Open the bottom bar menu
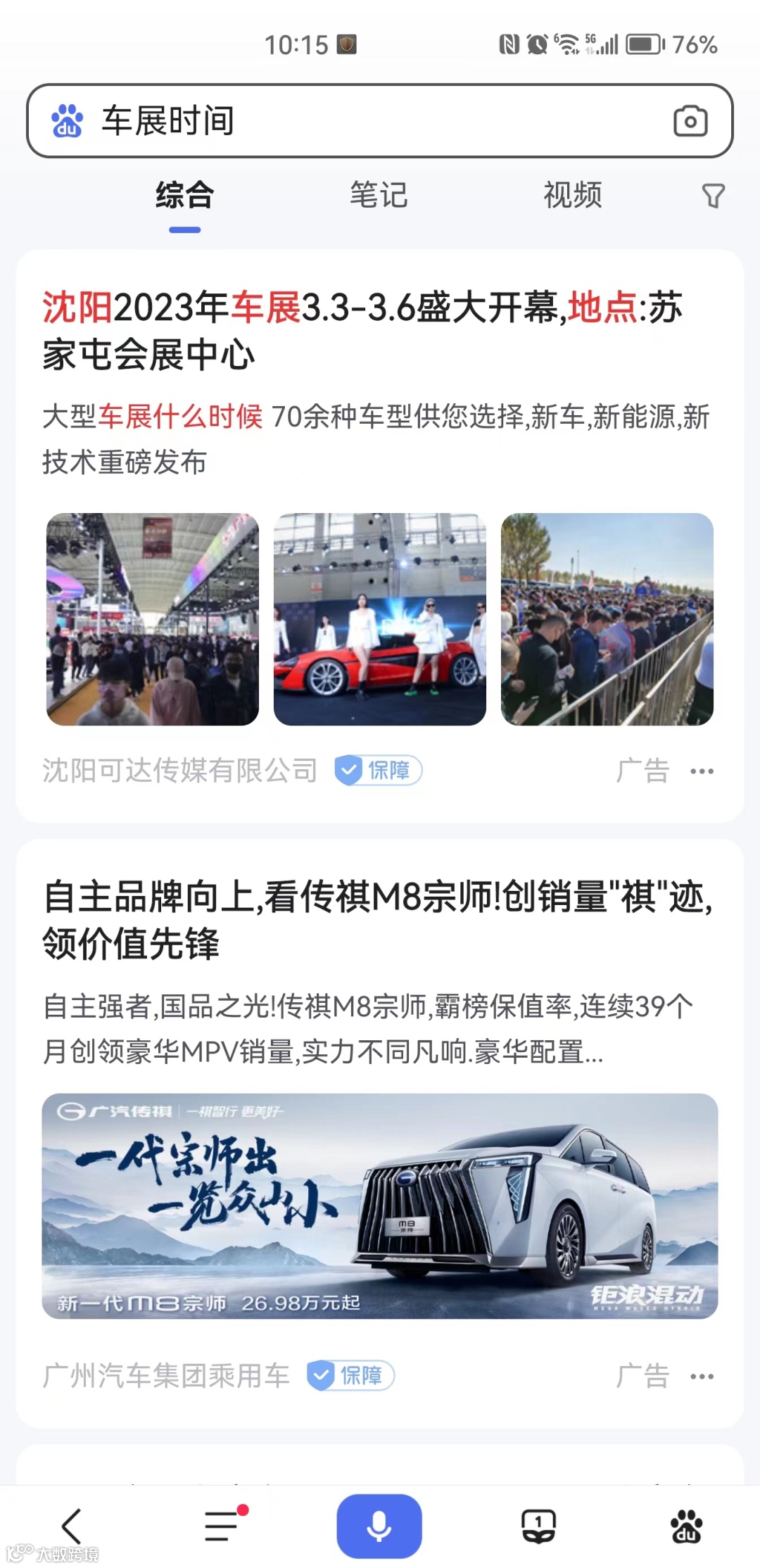 222,1526
